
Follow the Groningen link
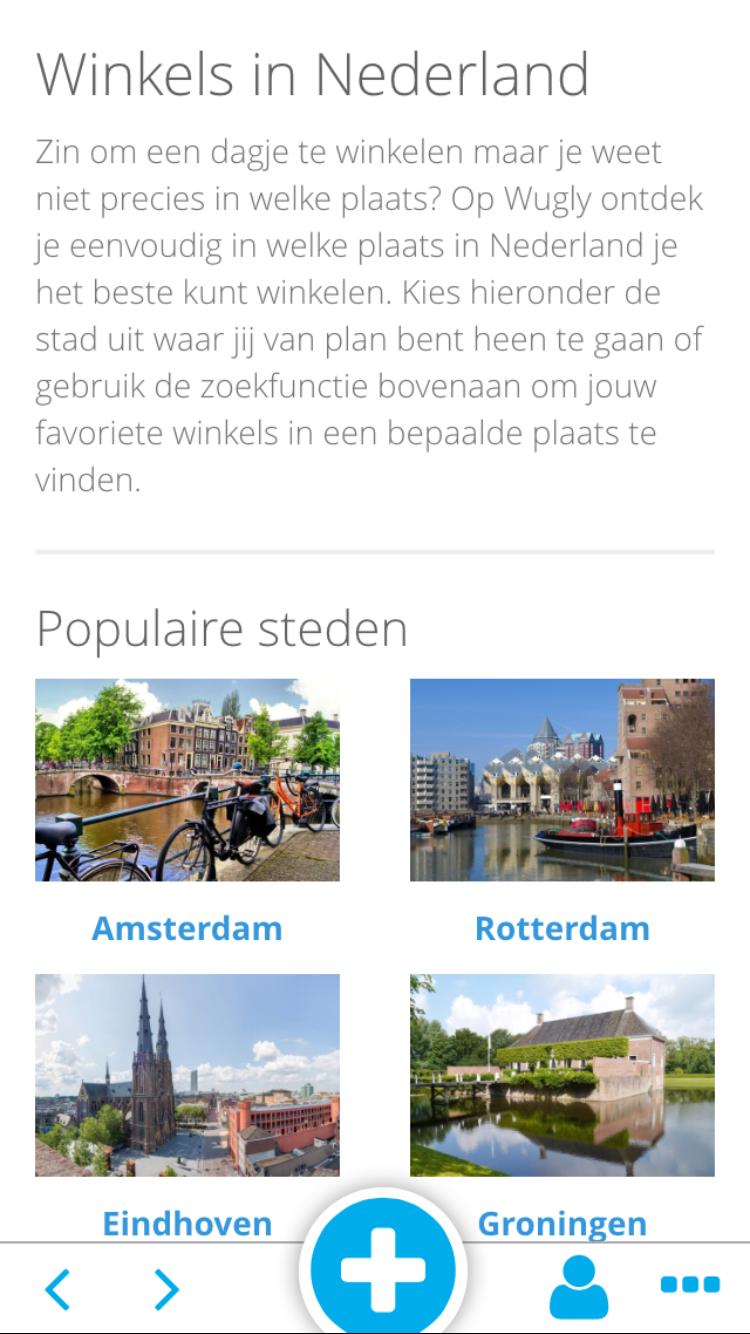point(562,1223)
